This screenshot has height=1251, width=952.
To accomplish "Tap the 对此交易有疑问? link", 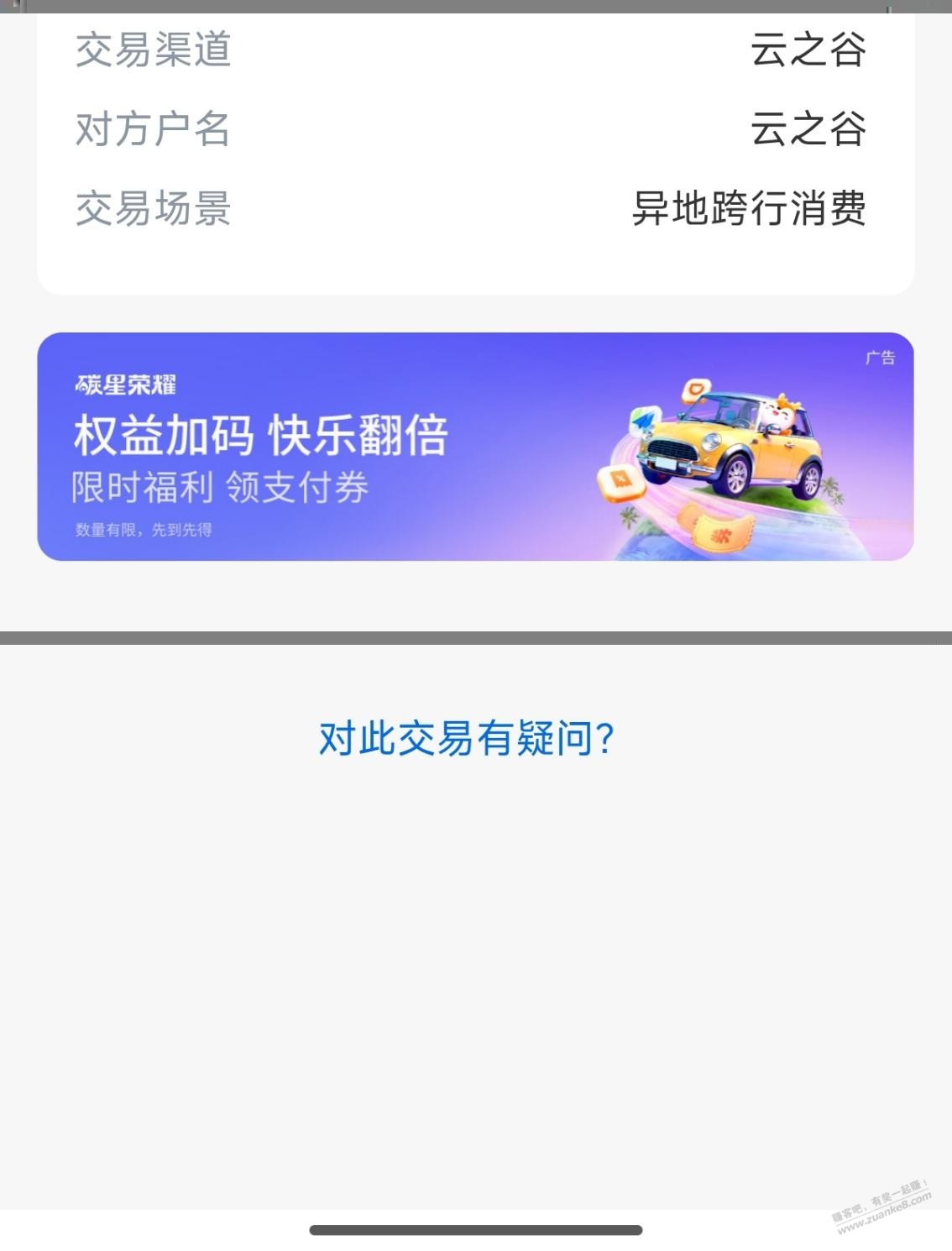I will 467,739.
